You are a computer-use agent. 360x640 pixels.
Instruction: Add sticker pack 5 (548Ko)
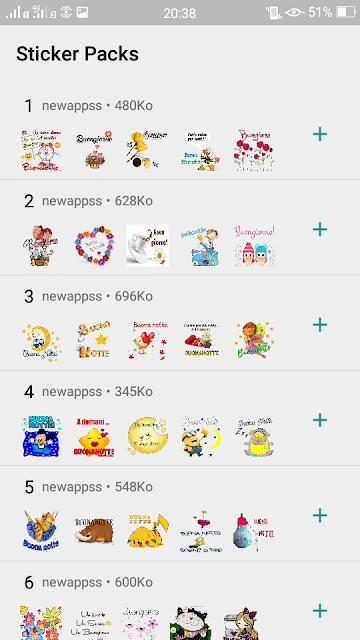pos(320,516)
